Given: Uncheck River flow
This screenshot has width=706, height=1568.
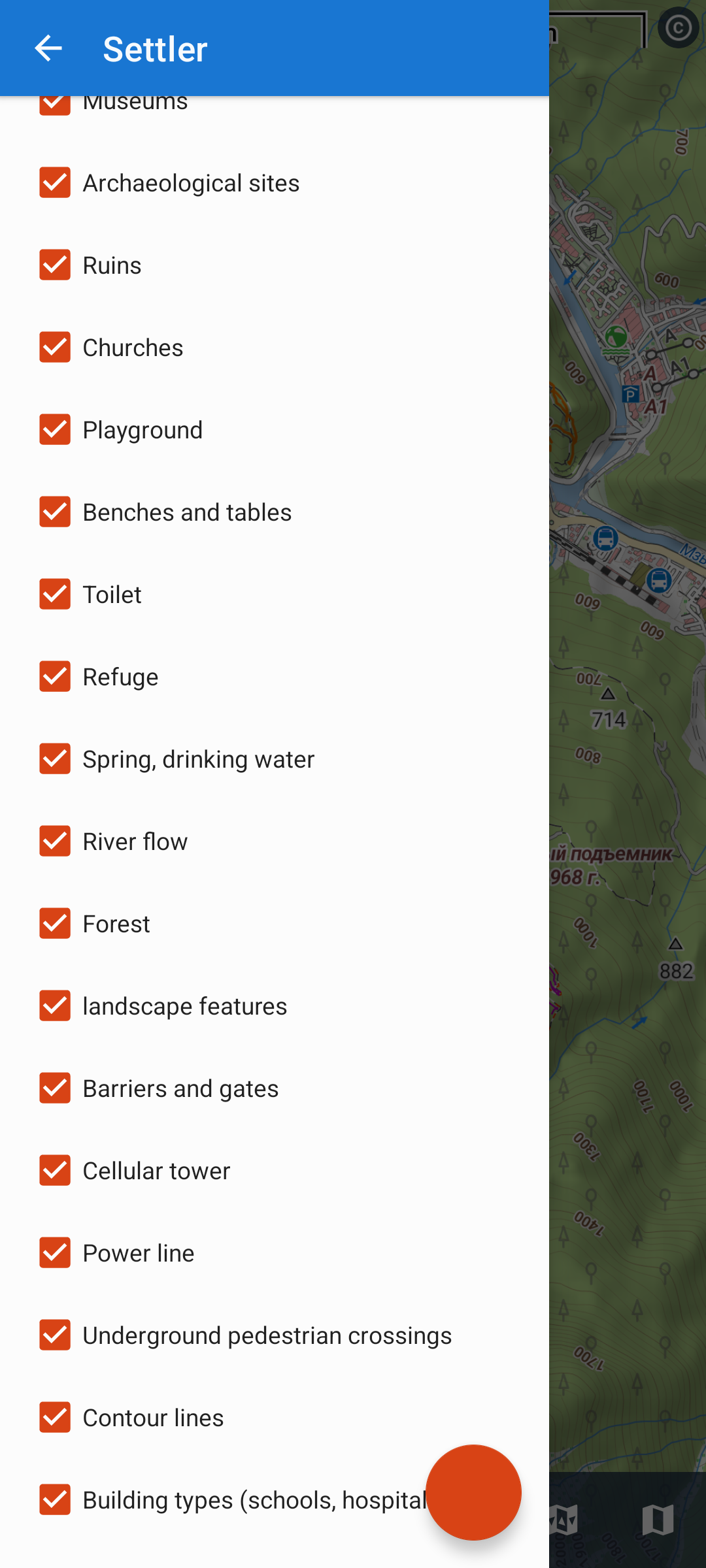Looking at the screenshot, I should click(55, 841).
